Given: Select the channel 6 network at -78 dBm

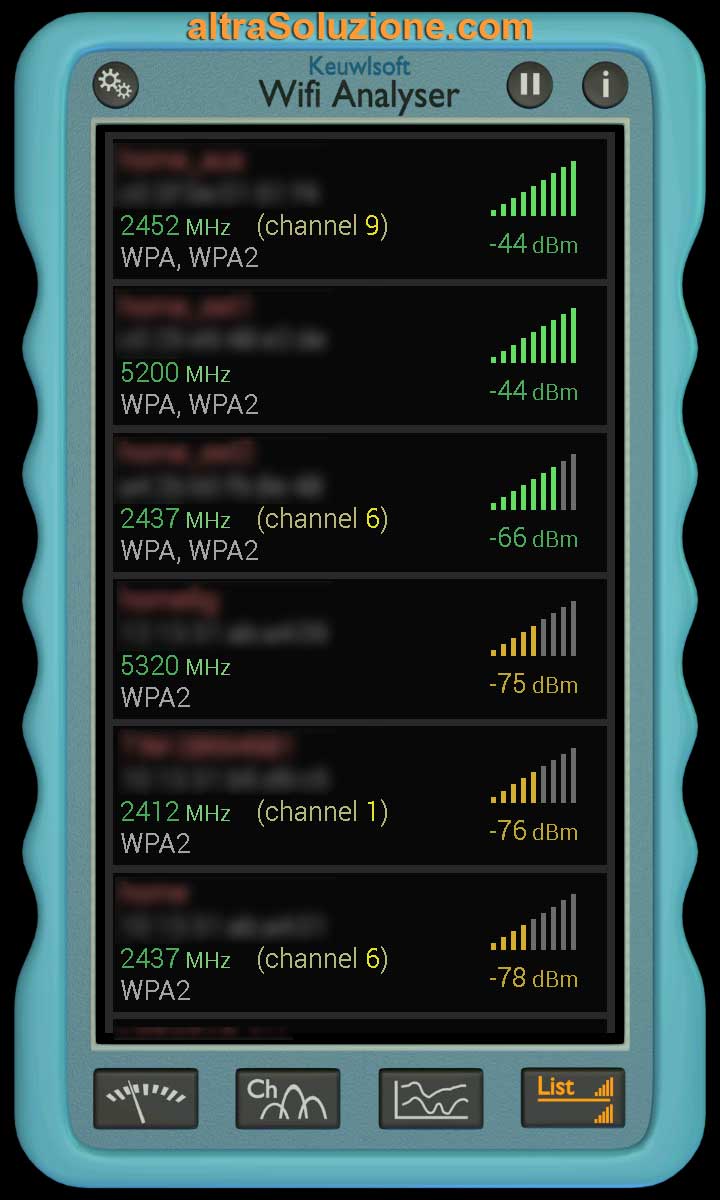Looking at the screenshot, I should 360,942.
